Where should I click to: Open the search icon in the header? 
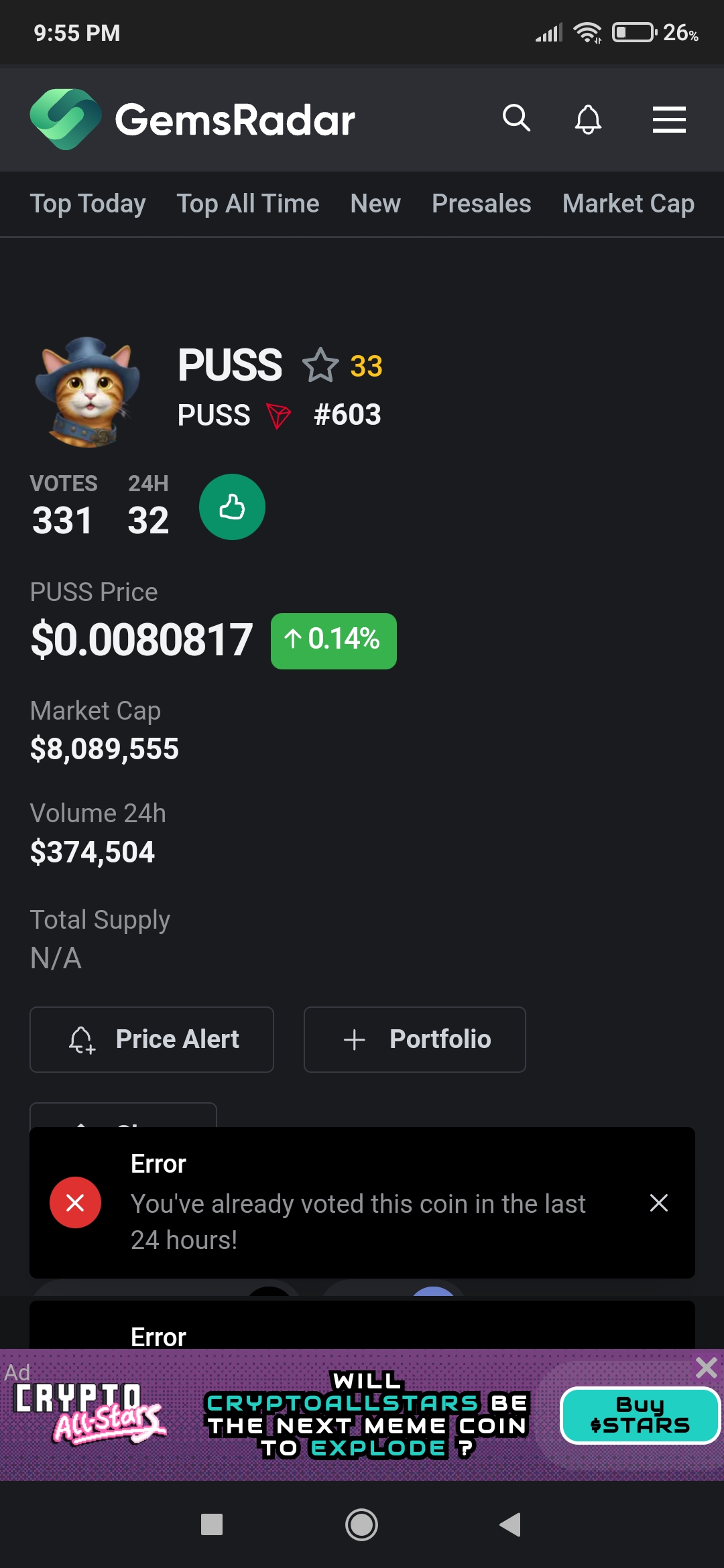tap(516, 119)
